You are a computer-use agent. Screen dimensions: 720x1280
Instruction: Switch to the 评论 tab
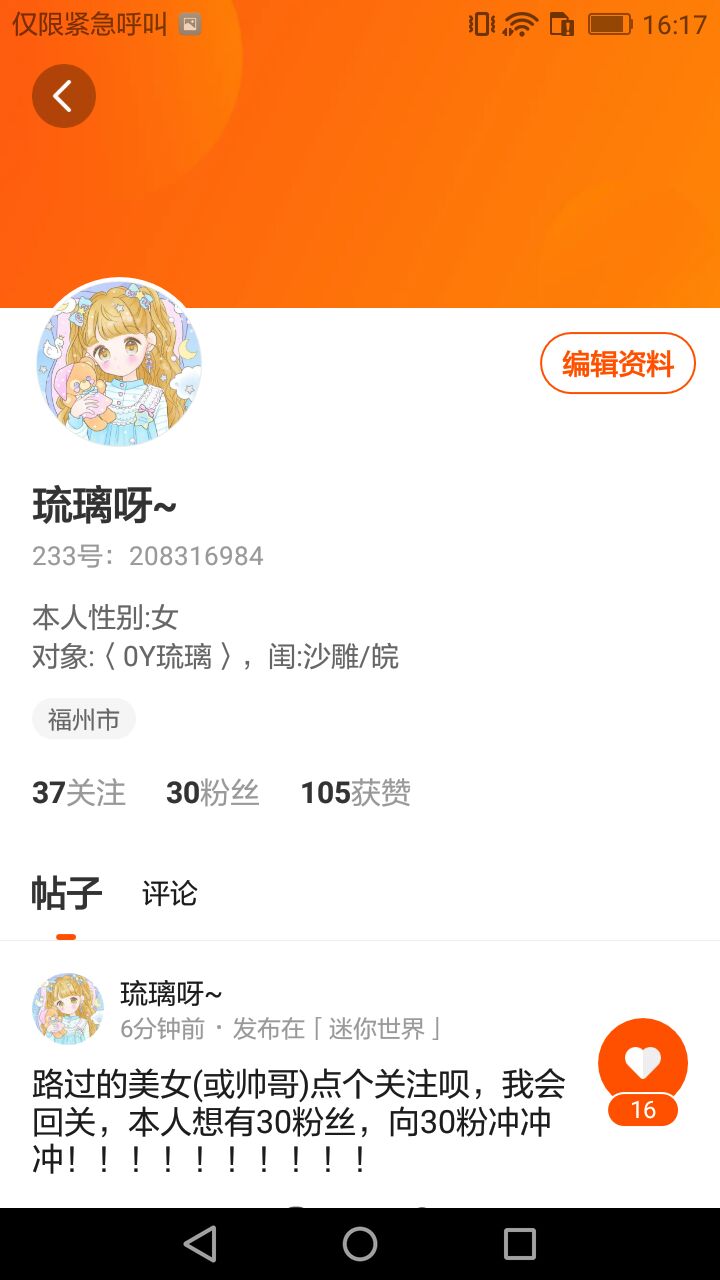[170, 893]
